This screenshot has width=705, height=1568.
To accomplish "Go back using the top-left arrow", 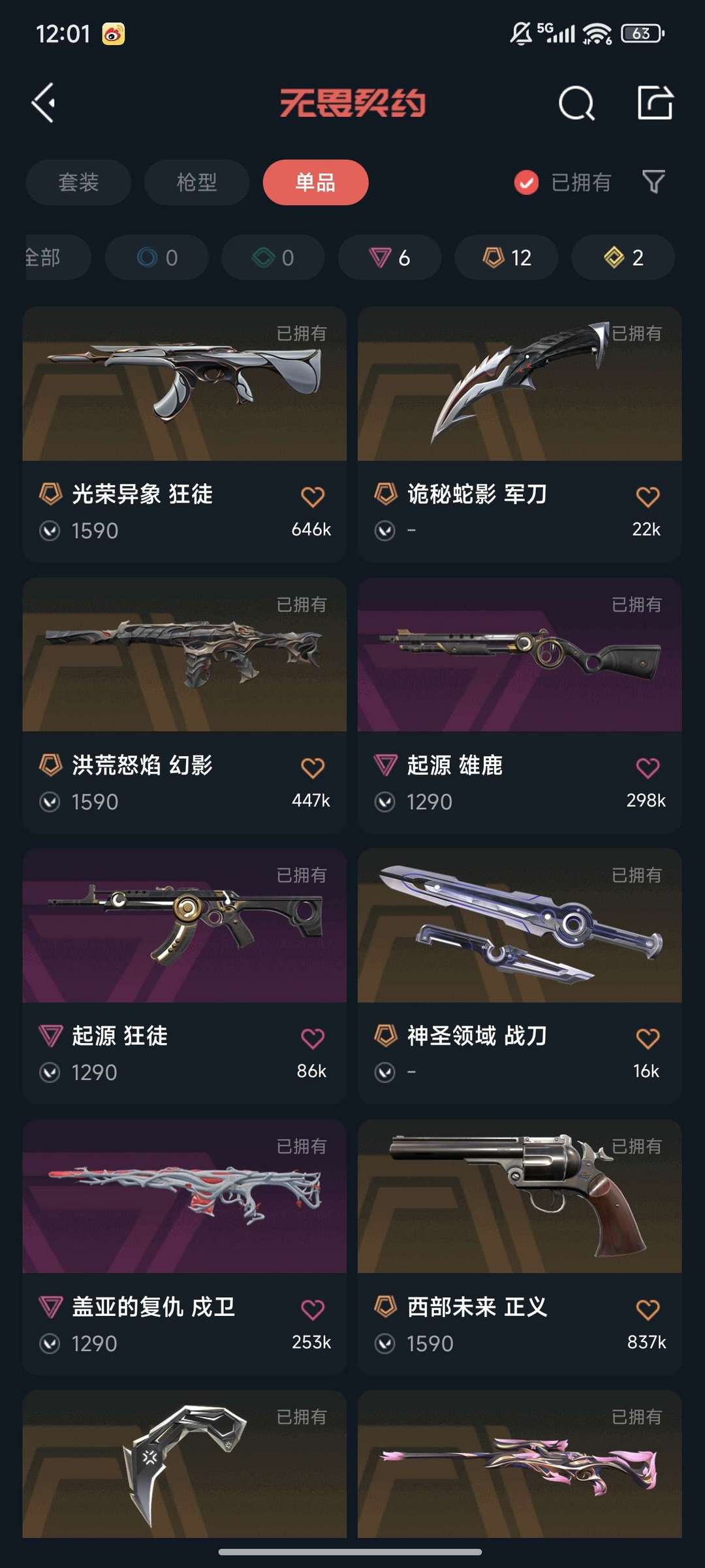I will (x=43, y=103).
